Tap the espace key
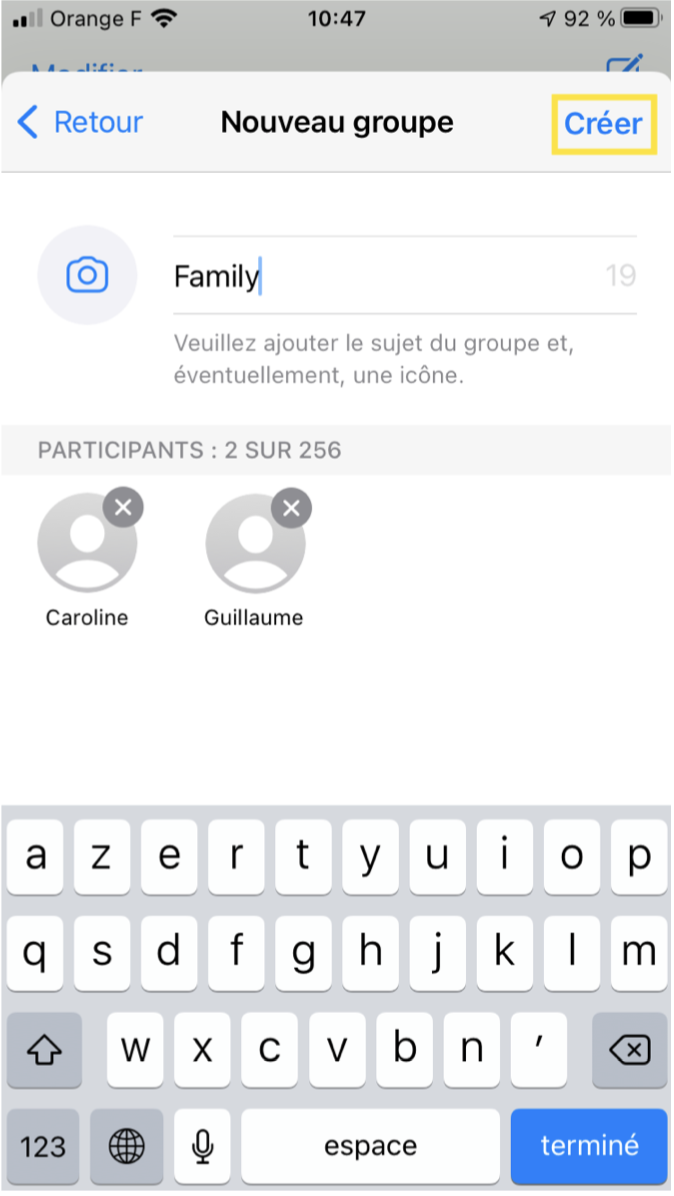Viewport: 674px width, 1196px height. coord(371,1146)
